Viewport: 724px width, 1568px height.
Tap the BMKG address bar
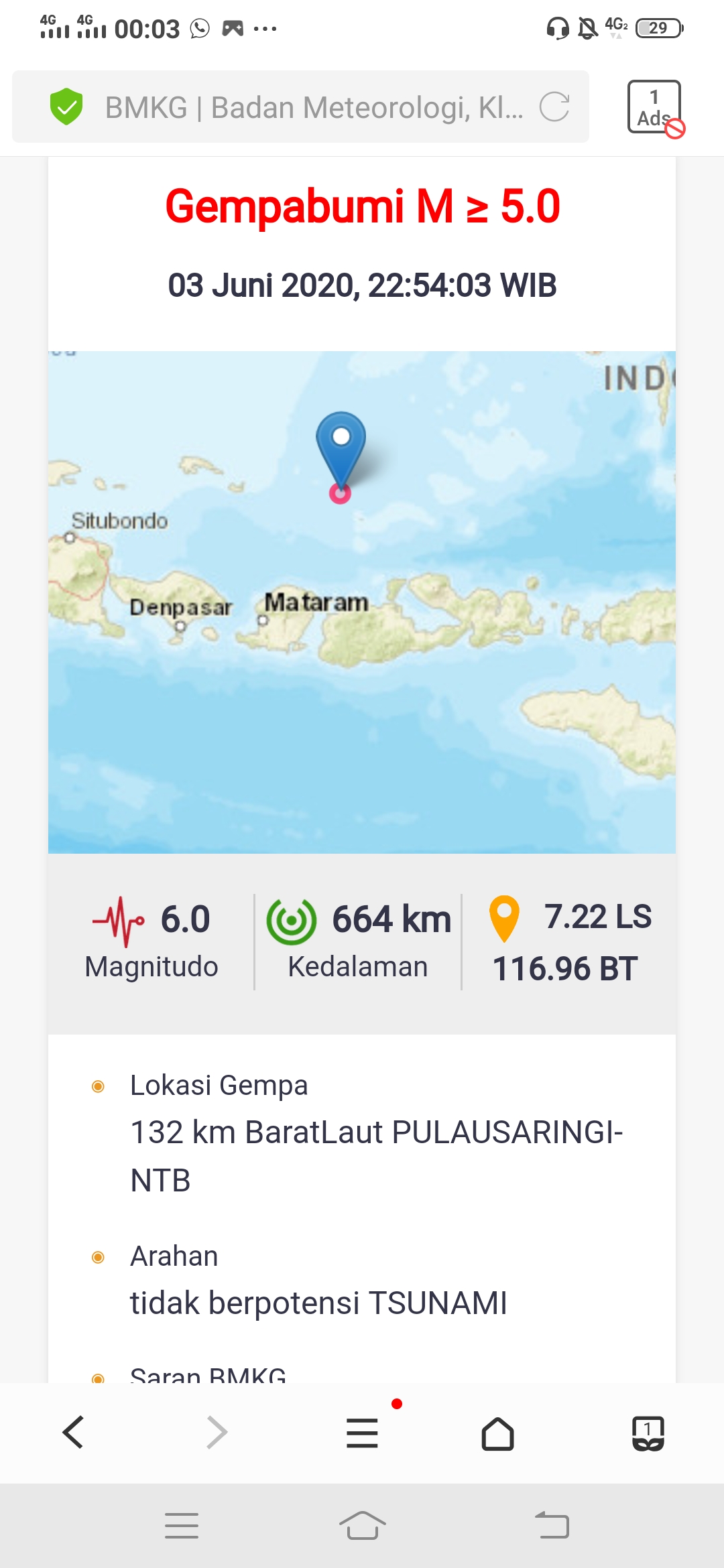pos(314,107)
